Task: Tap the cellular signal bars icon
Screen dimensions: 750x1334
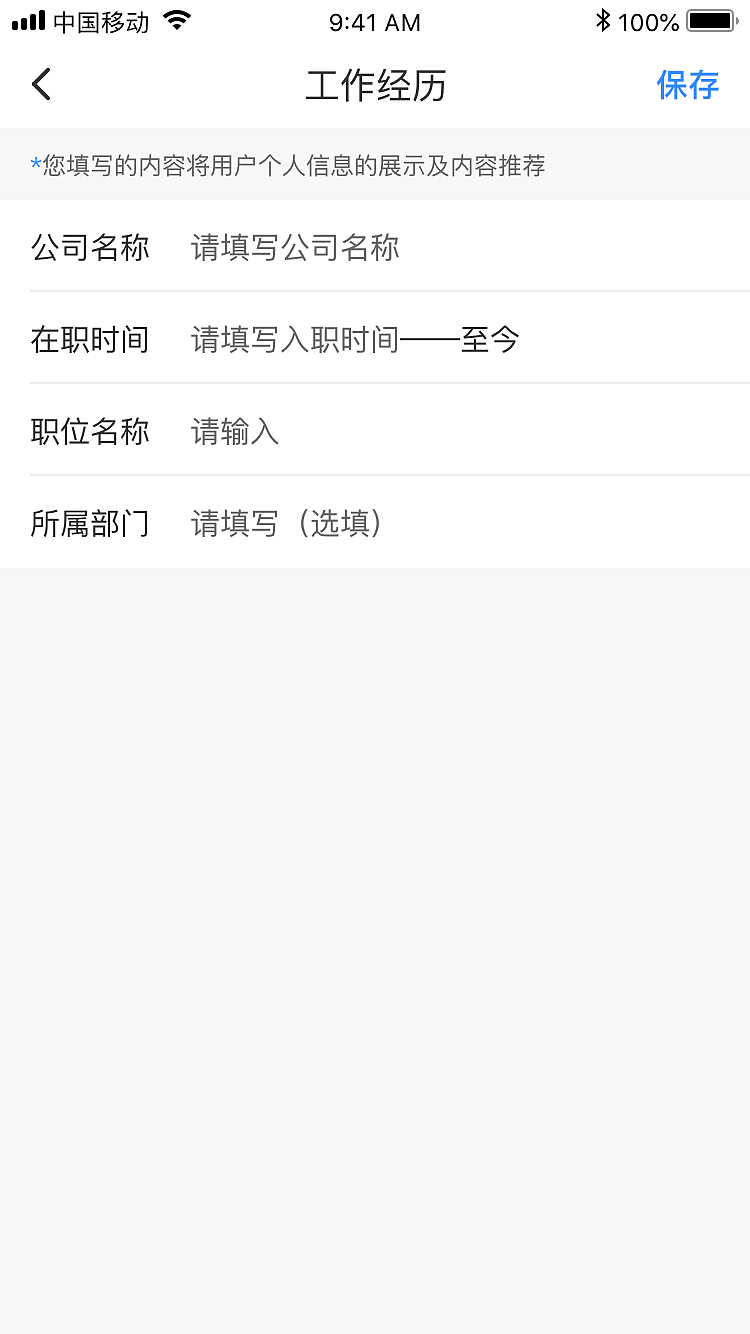Action: (x=26, y=20)
